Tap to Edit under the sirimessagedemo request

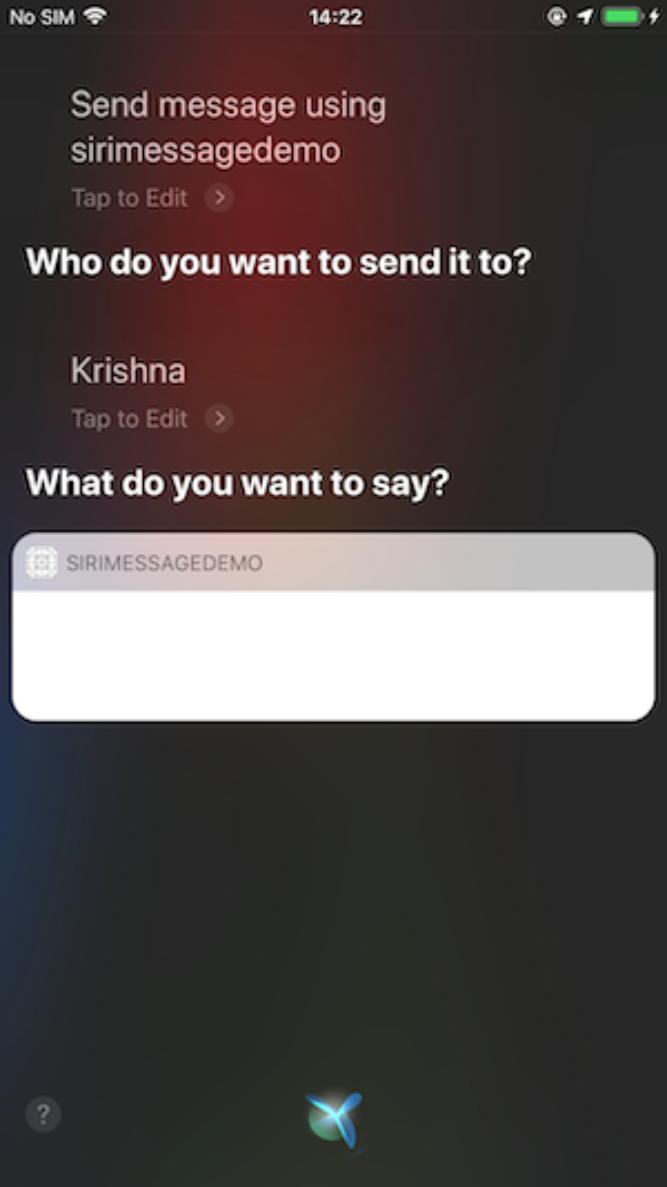pos(151,198)
